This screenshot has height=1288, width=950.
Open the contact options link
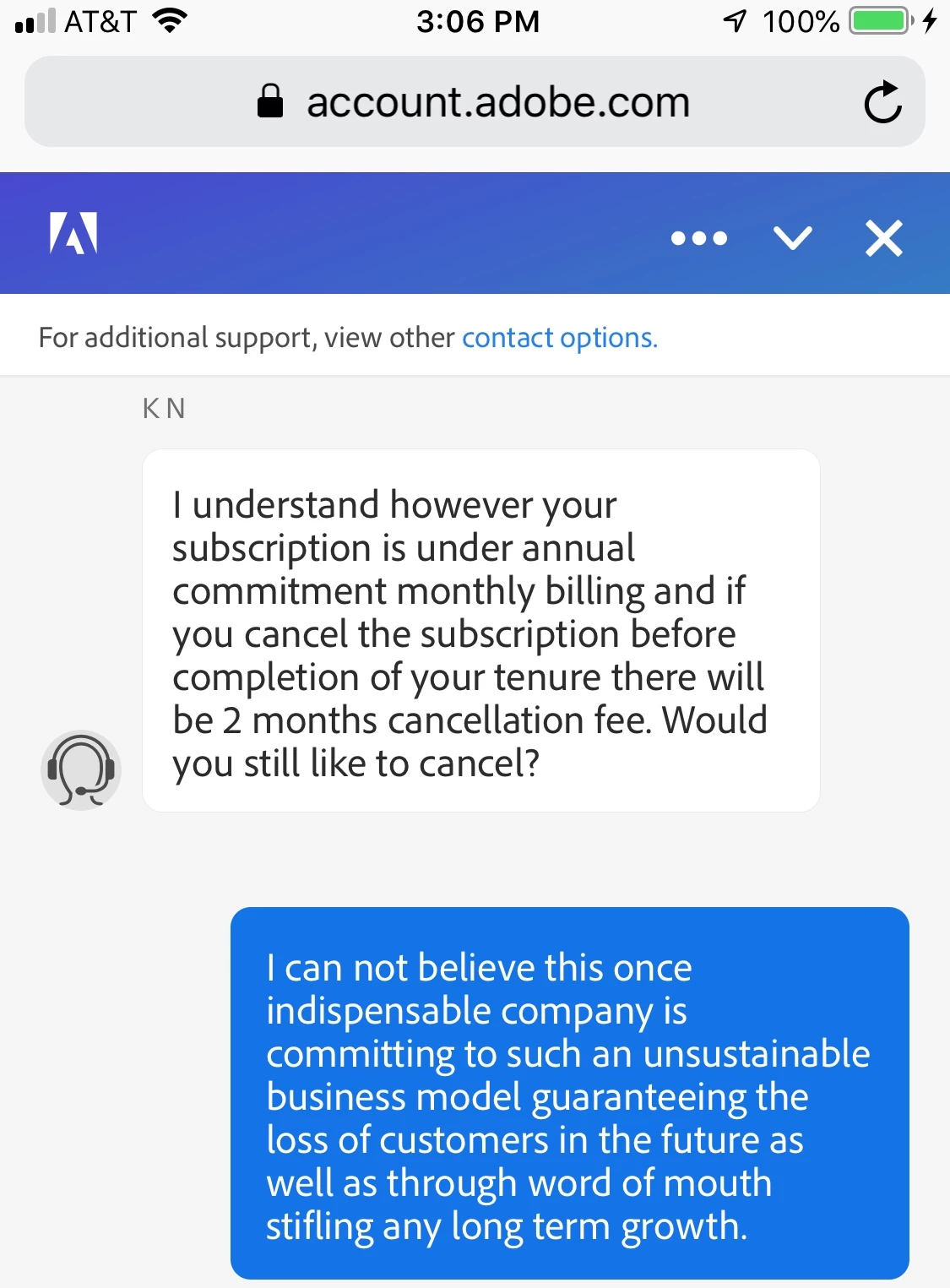coord(559,338)
